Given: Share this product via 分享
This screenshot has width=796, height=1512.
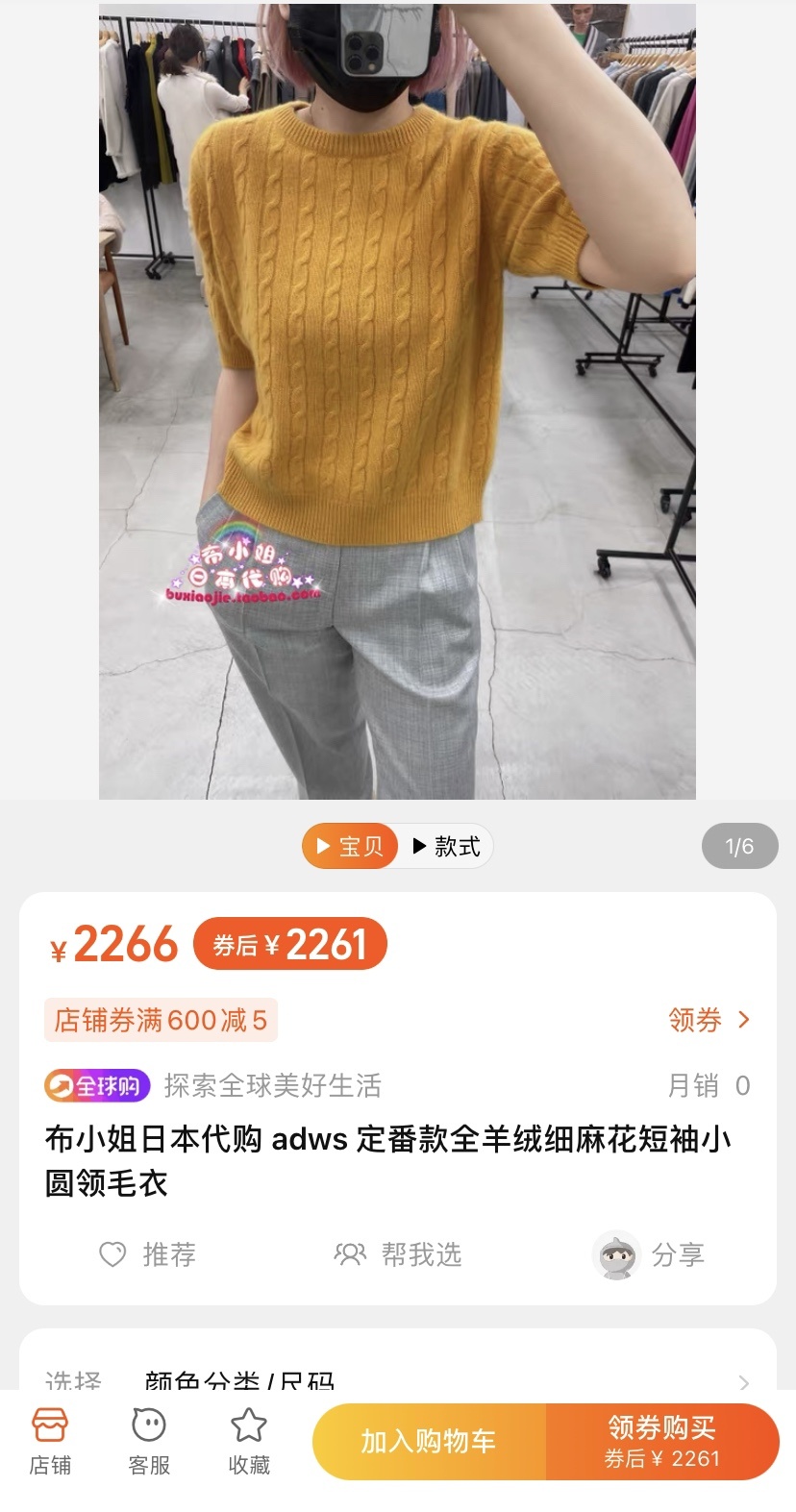Looking at the screenshot, I should (650, 1254).
